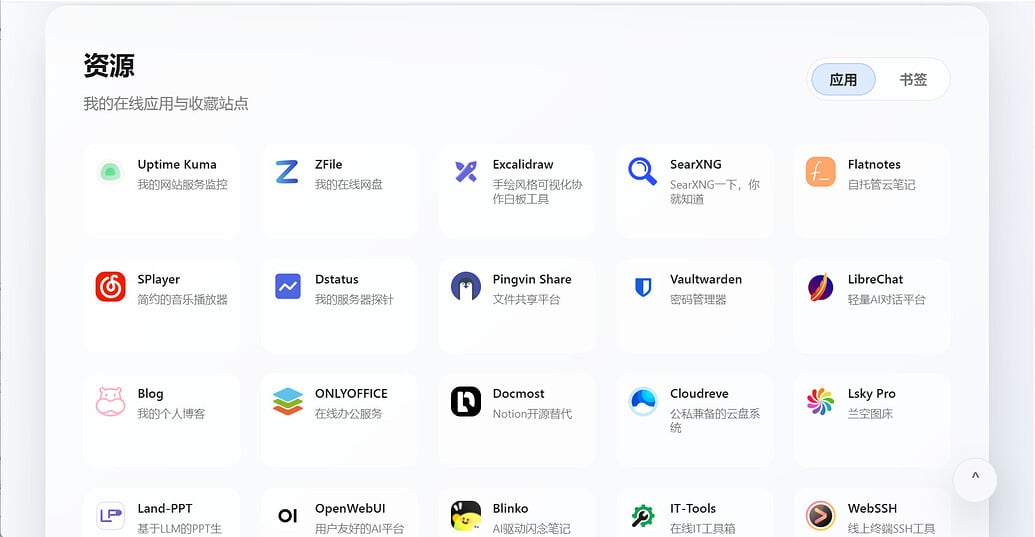Tap the back-to-top arrow button
The width and height of the screenshot is (1035, 537).
coord(975,479)
